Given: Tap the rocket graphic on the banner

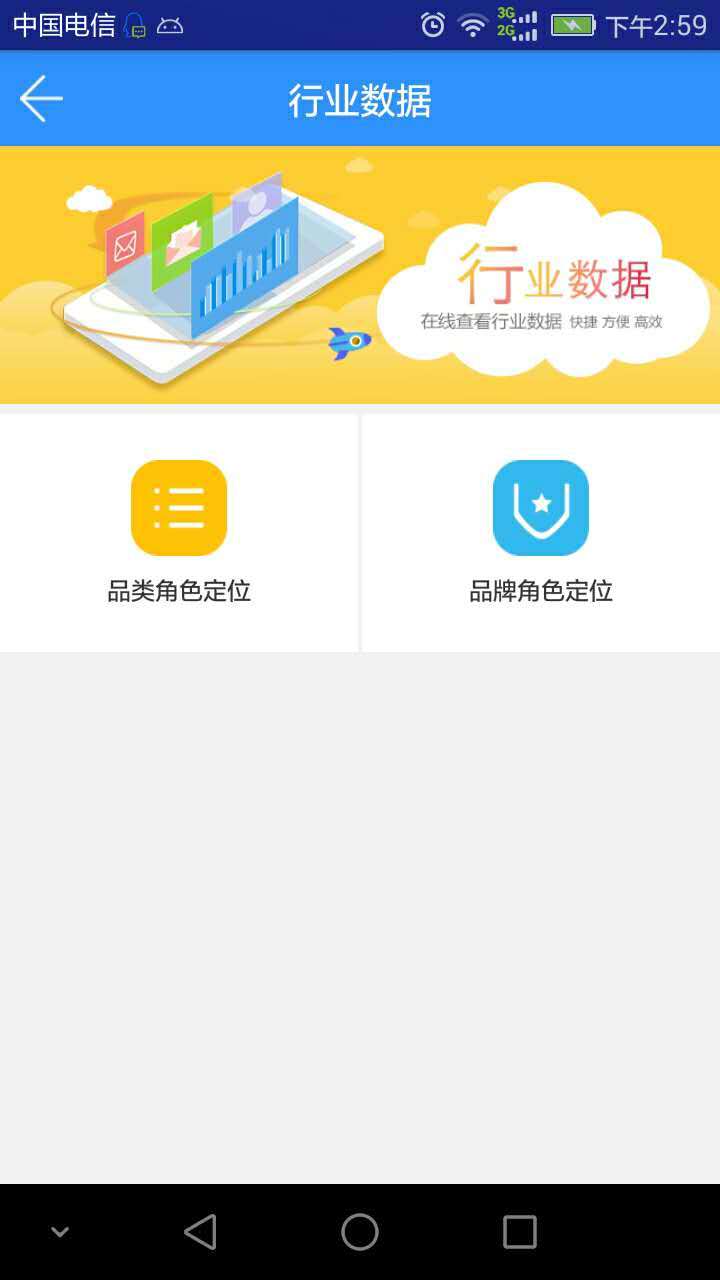Looking at the screenshot, I should (x=348, y=343).
